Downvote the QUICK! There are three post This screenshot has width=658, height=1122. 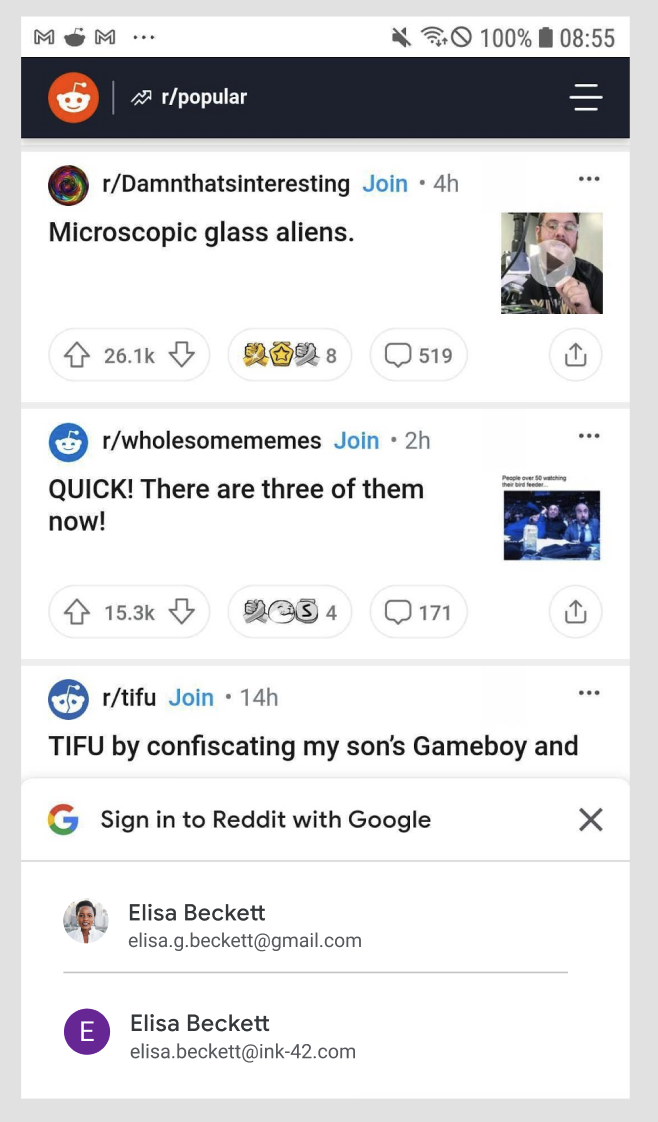(181, 612)
